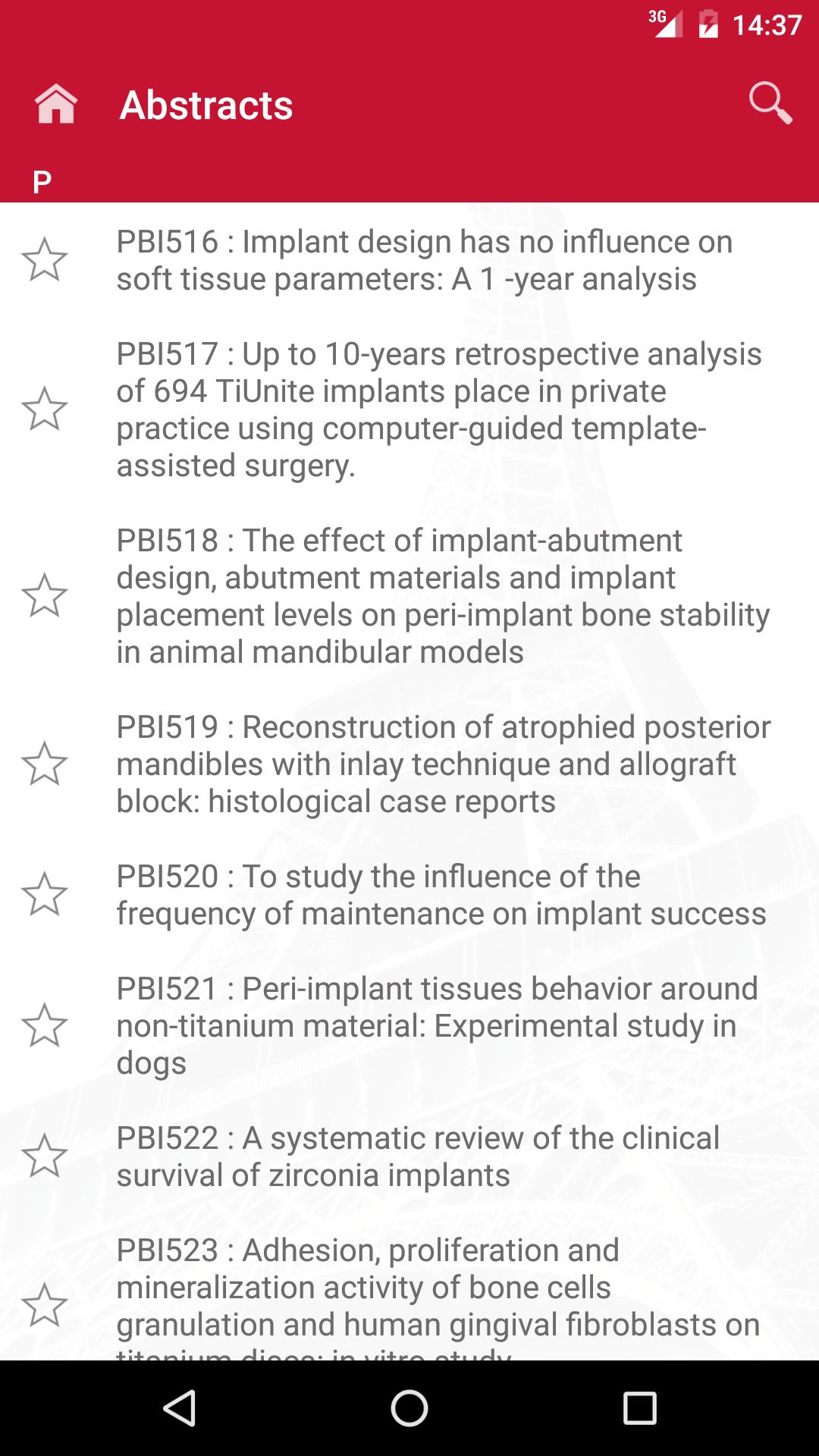Favorite abstract PBI517
This screenshot has width=819, height=1456.
(44, 409)
